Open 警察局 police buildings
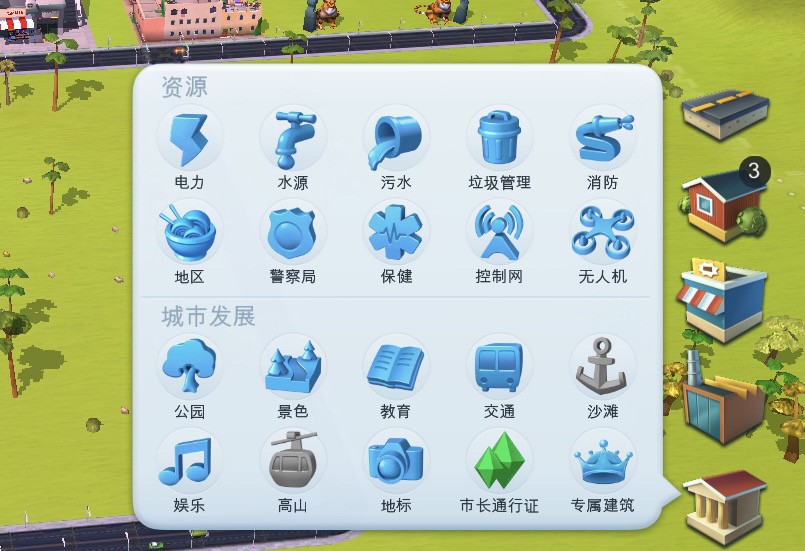 point(292,233)
